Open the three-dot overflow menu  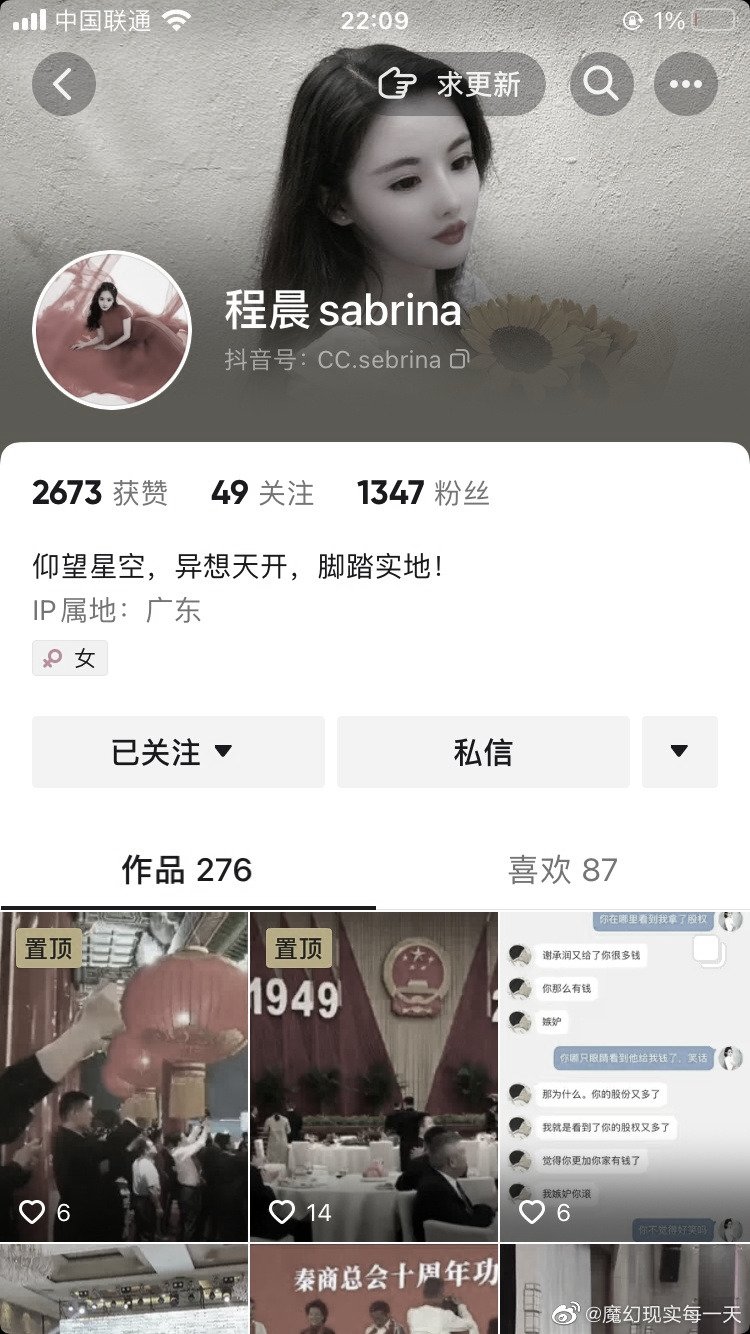click(686, 85)
